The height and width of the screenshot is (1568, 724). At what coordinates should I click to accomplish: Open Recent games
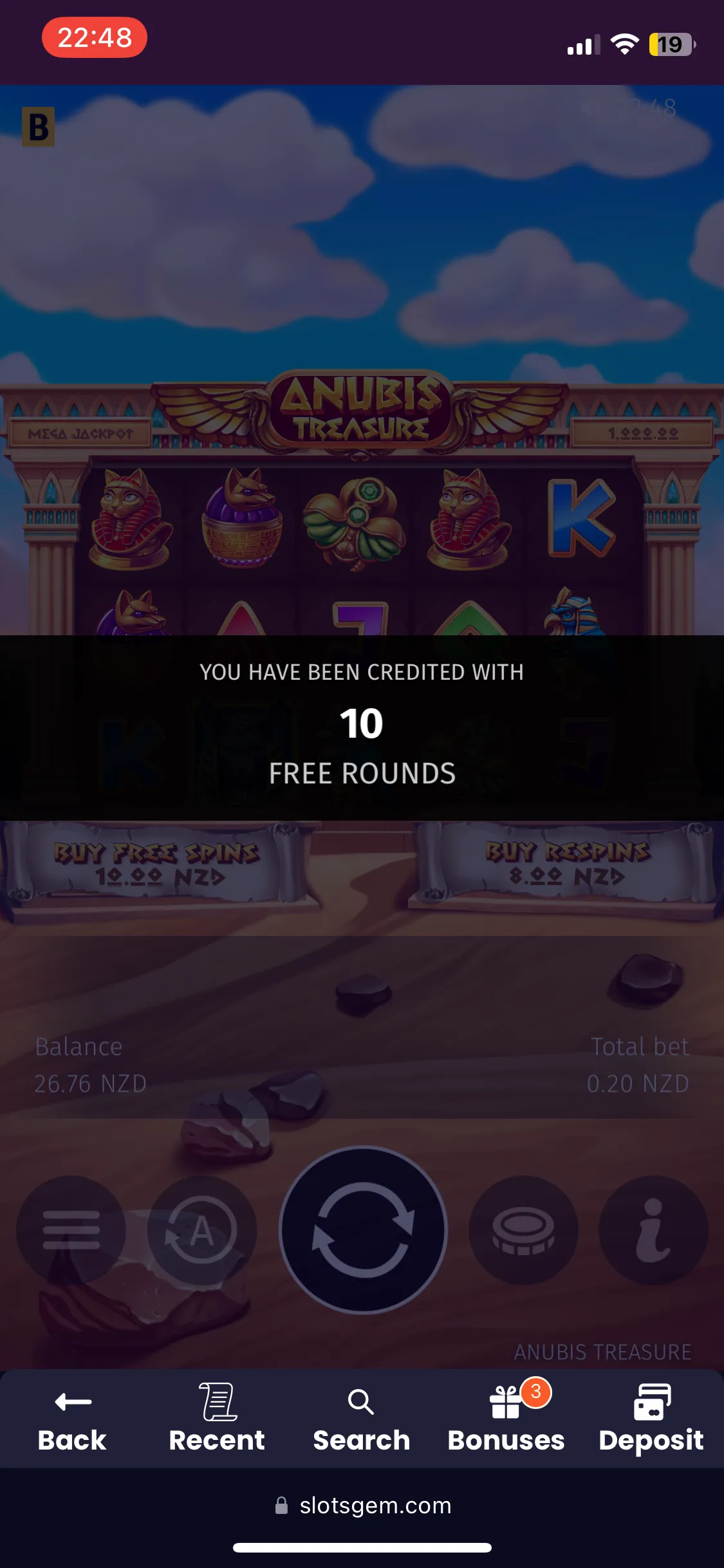point(217,1419)
